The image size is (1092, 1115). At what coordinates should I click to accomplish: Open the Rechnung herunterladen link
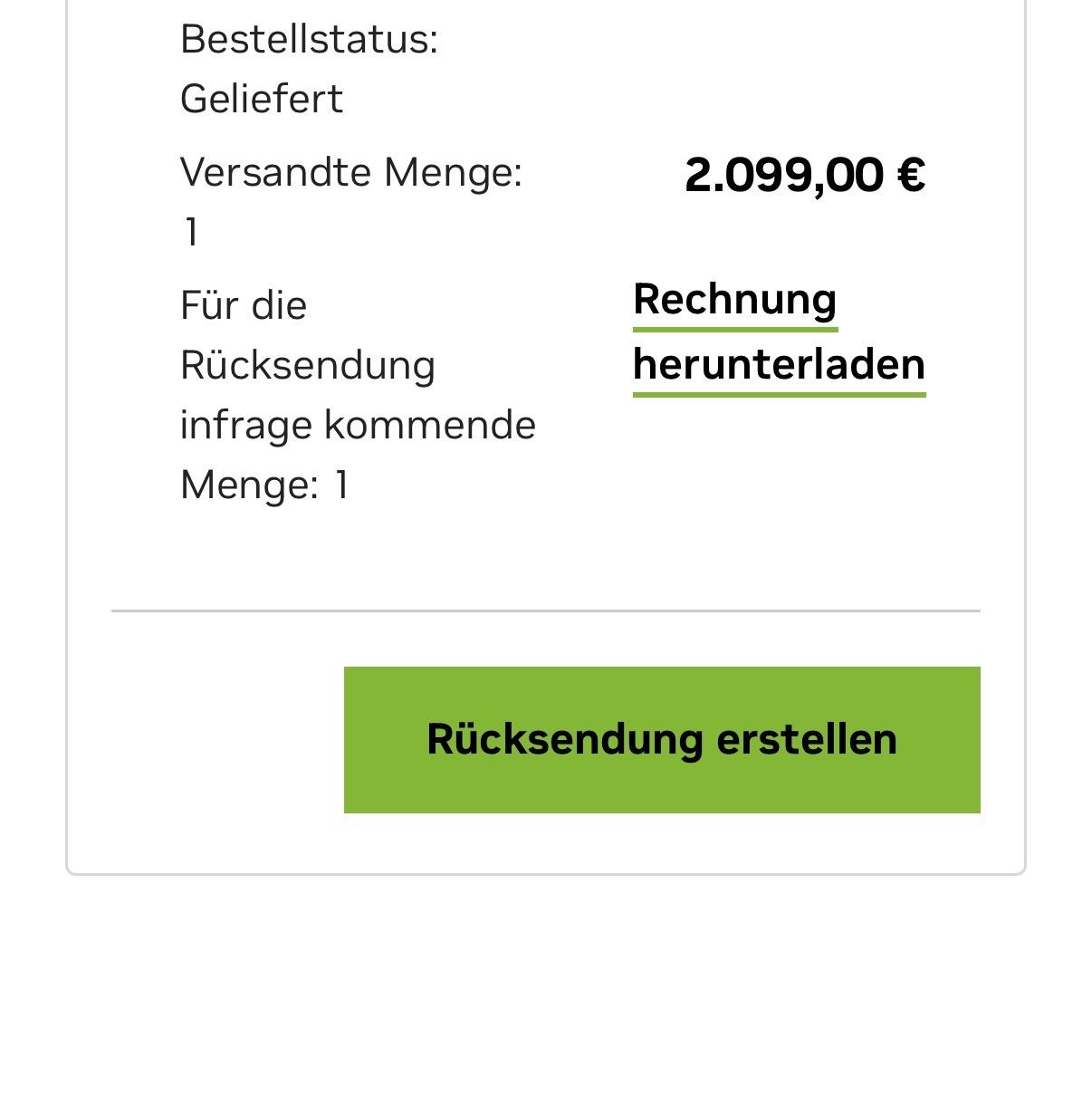(778, 332)
